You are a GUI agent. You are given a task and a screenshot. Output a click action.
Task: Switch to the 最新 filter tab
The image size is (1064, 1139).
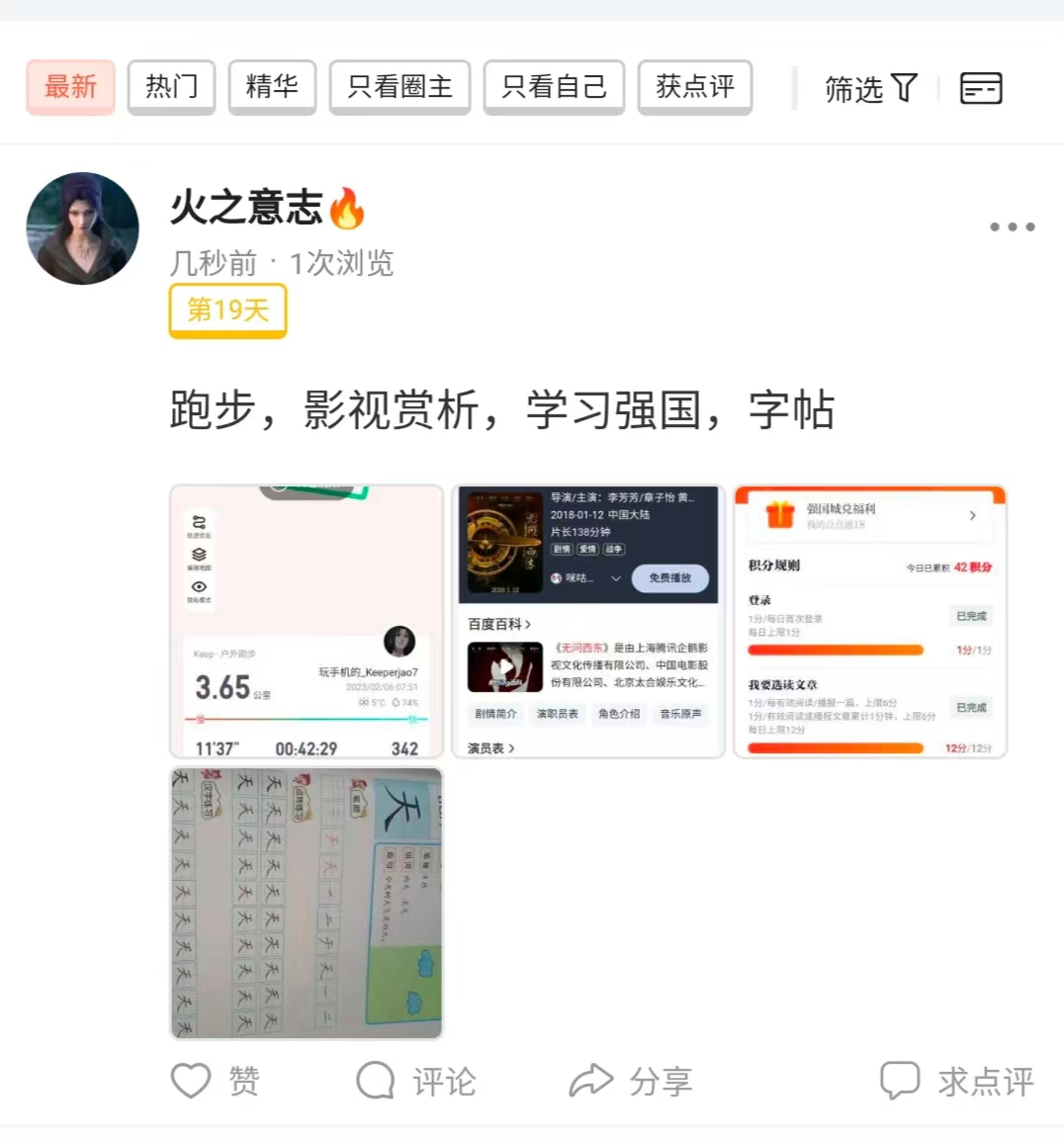coord(70,87)
